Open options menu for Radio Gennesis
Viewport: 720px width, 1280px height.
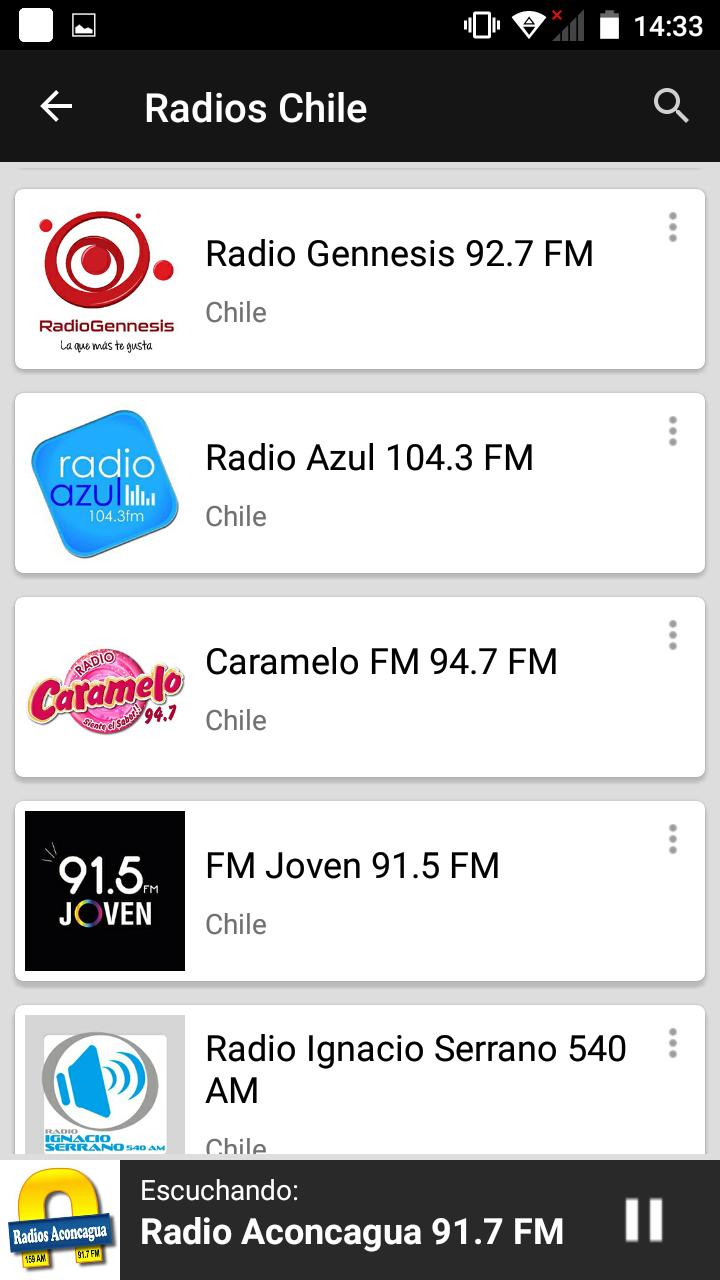pos(673,227)
